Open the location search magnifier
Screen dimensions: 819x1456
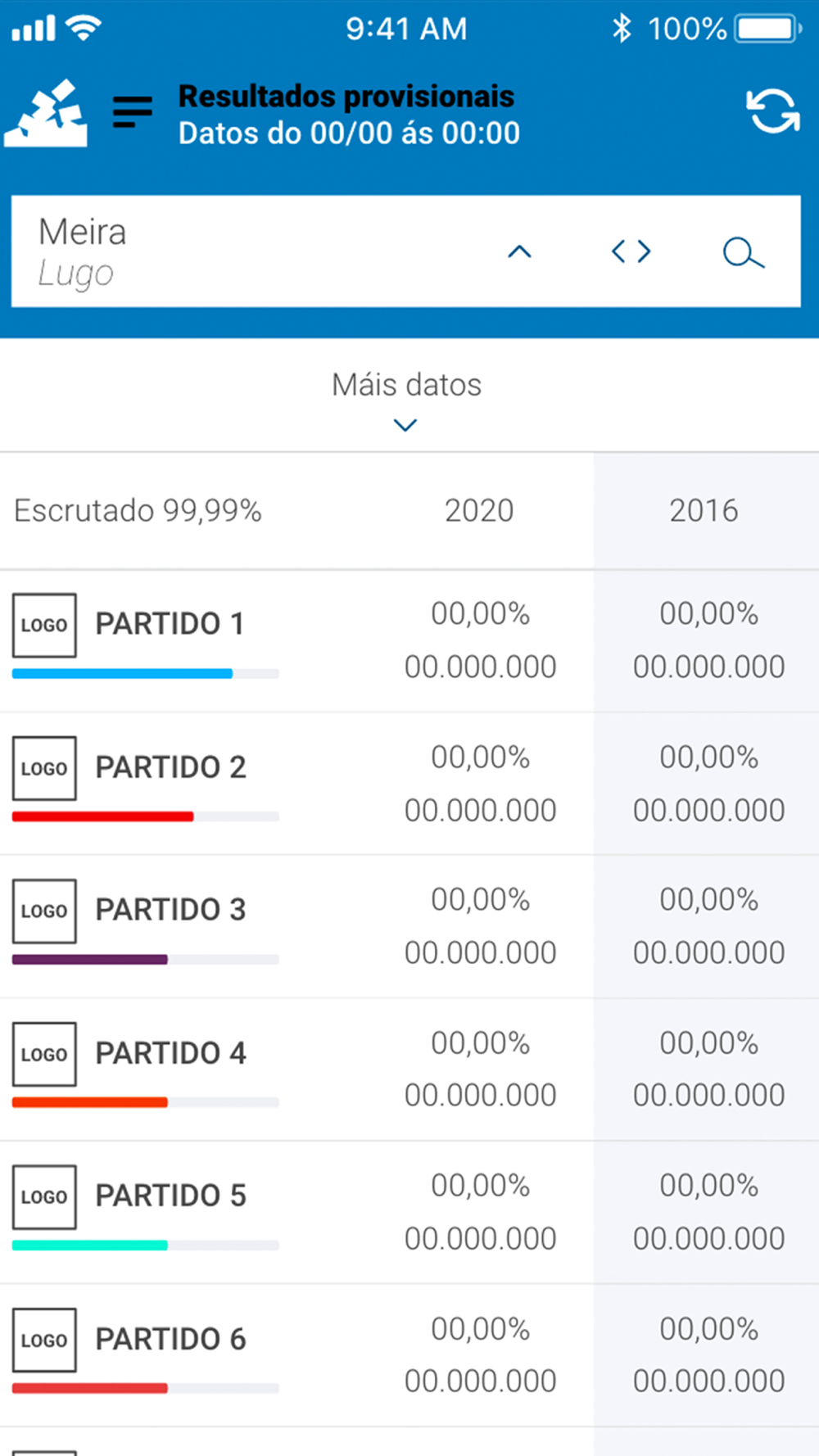[743, 252]
